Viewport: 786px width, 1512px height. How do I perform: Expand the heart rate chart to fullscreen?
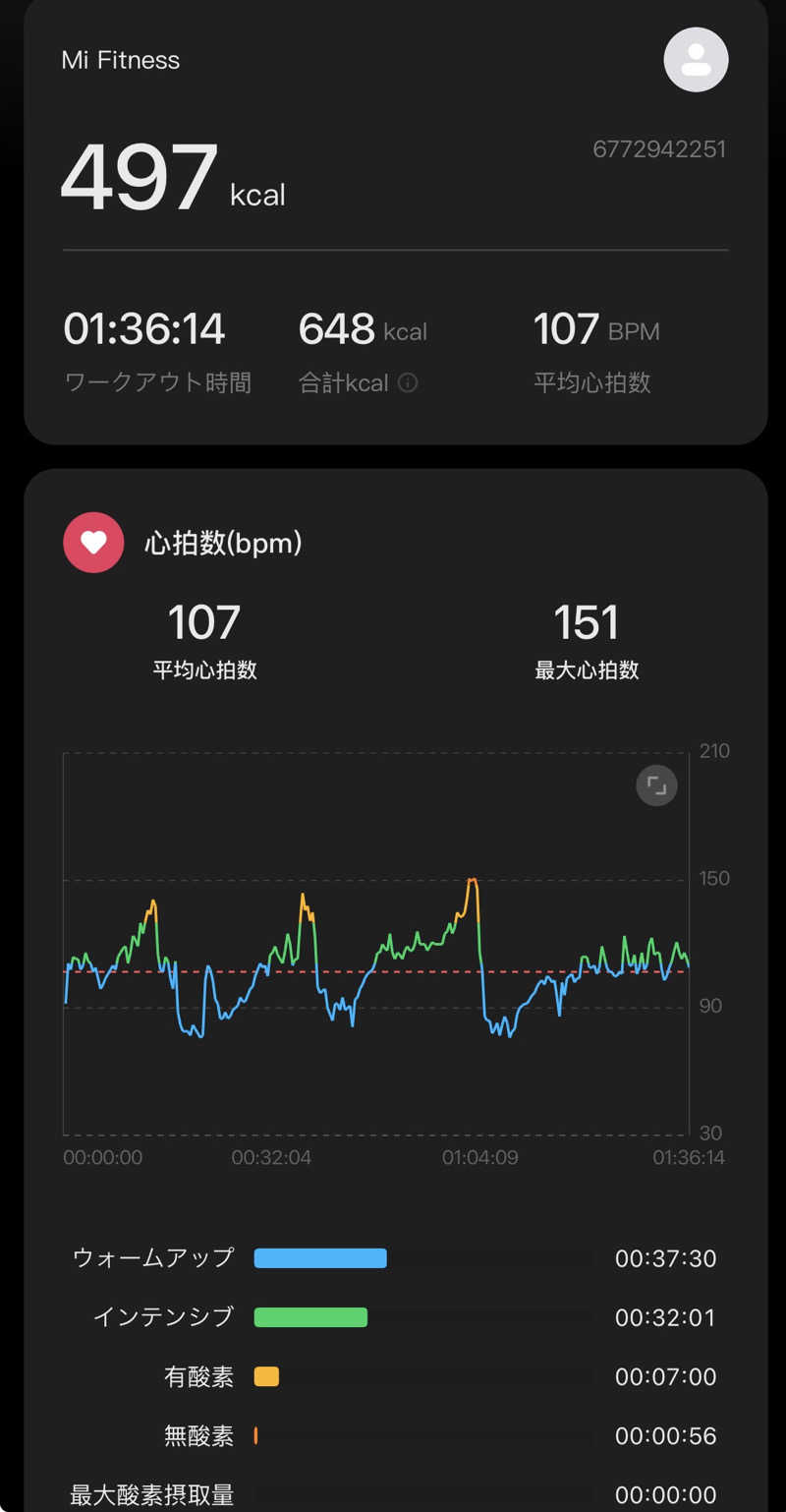pos(656,785)
